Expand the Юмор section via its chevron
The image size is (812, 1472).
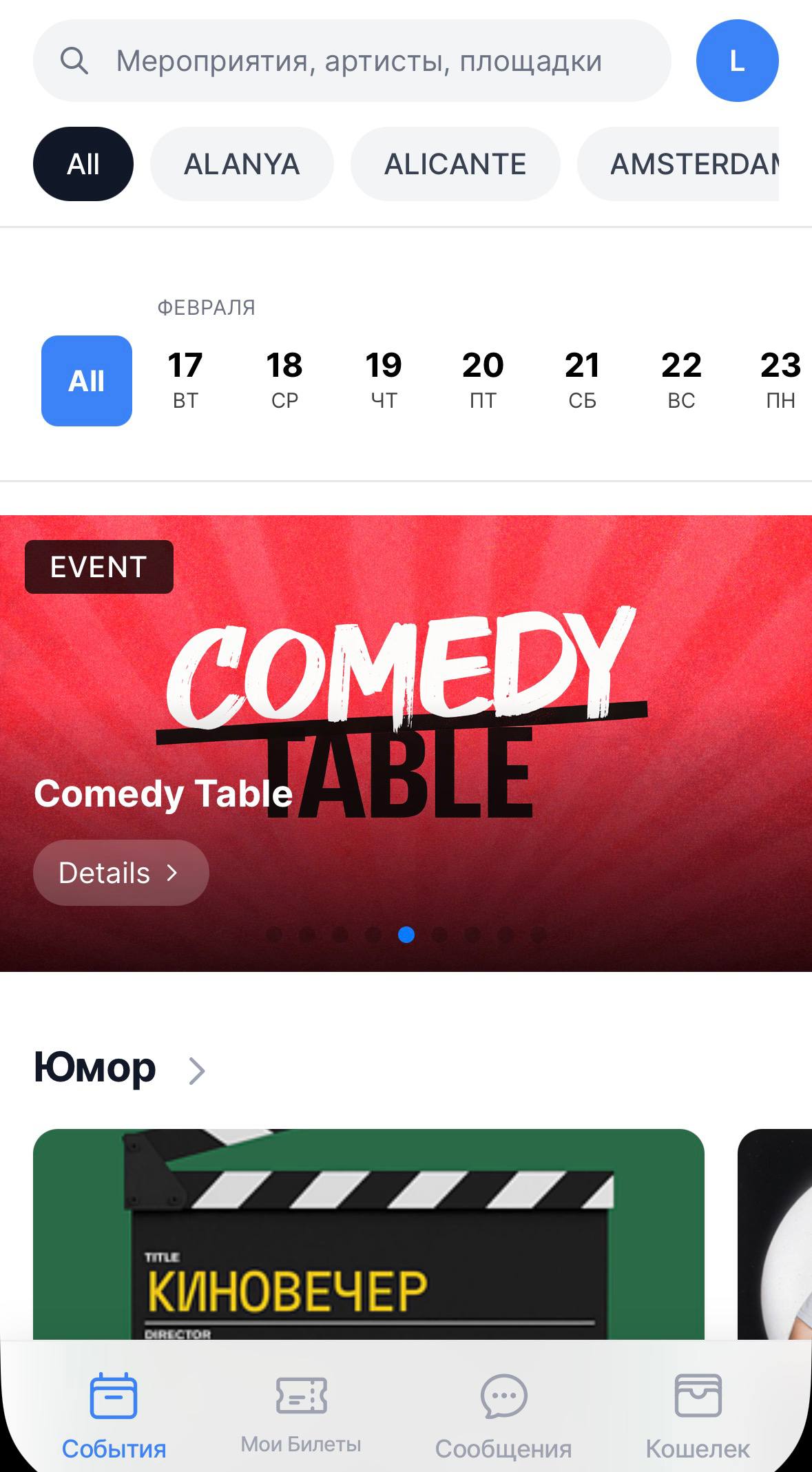[x=198, y=1070]
